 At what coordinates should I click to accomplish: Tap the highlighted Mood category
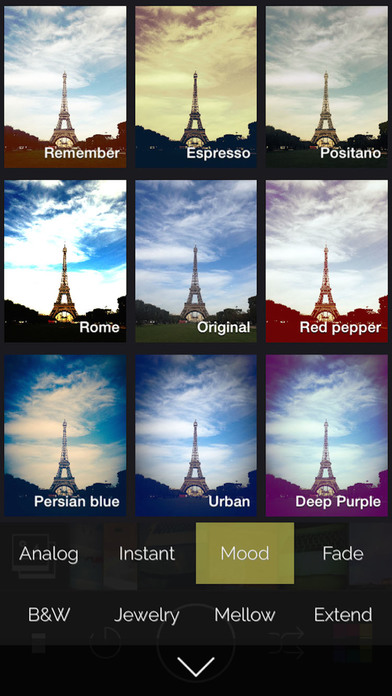(x=245, y=553)
